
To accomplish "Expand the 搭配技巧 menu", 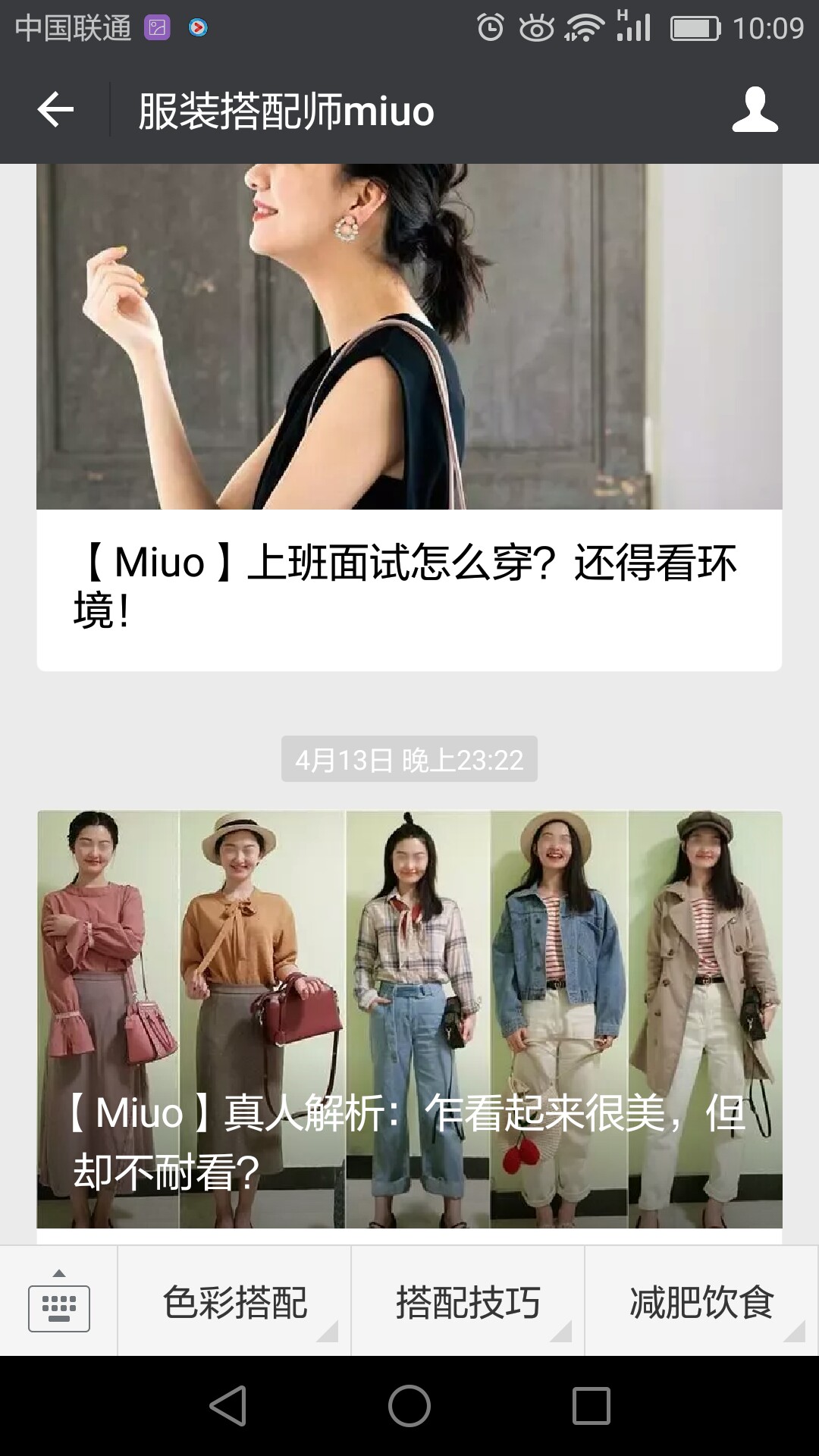I will point(468,1301).
